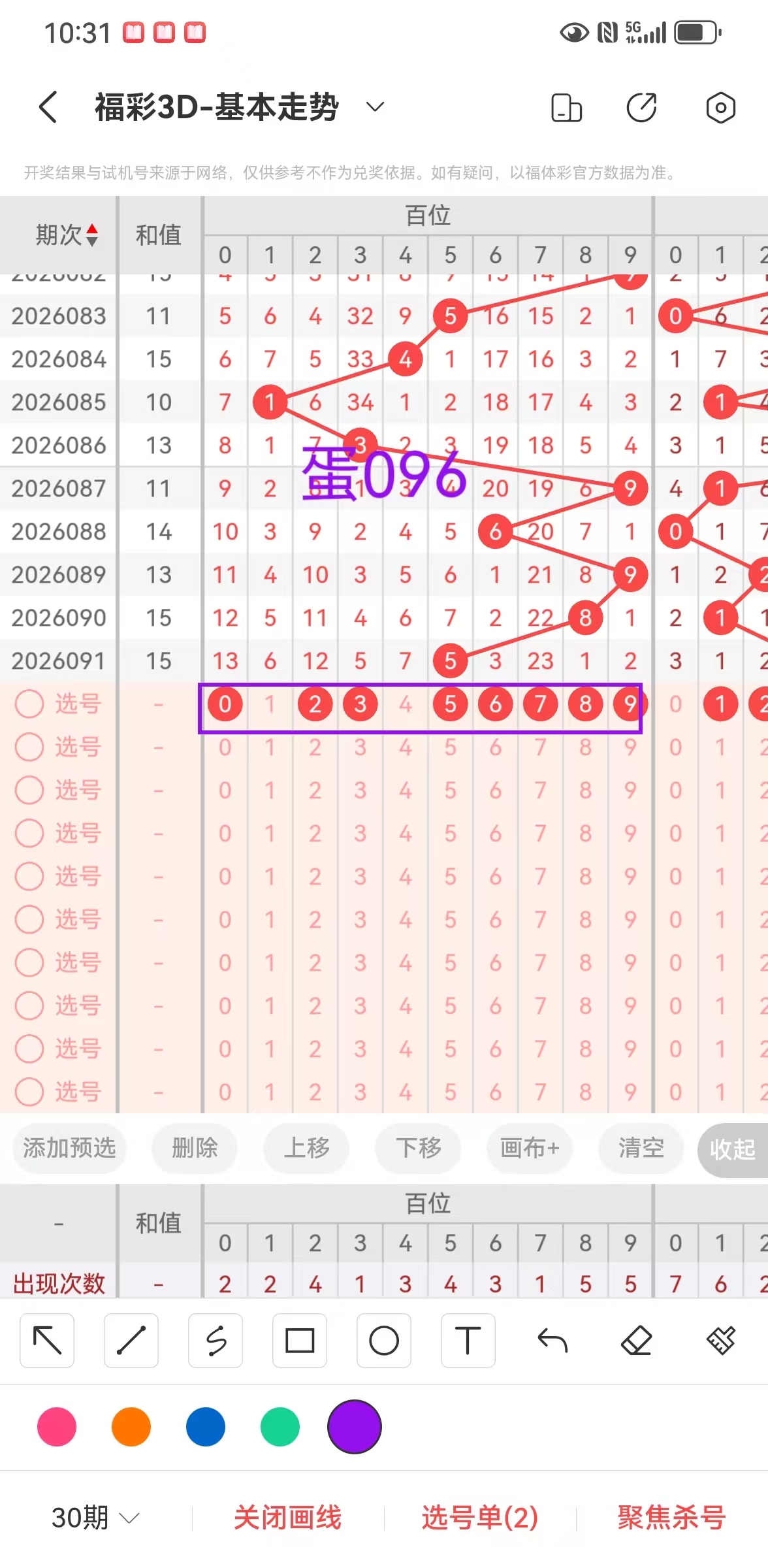Screen dimensions: 768x1568
Task: Collapse the panel with 收起
Action: [x=733, y=1149]
